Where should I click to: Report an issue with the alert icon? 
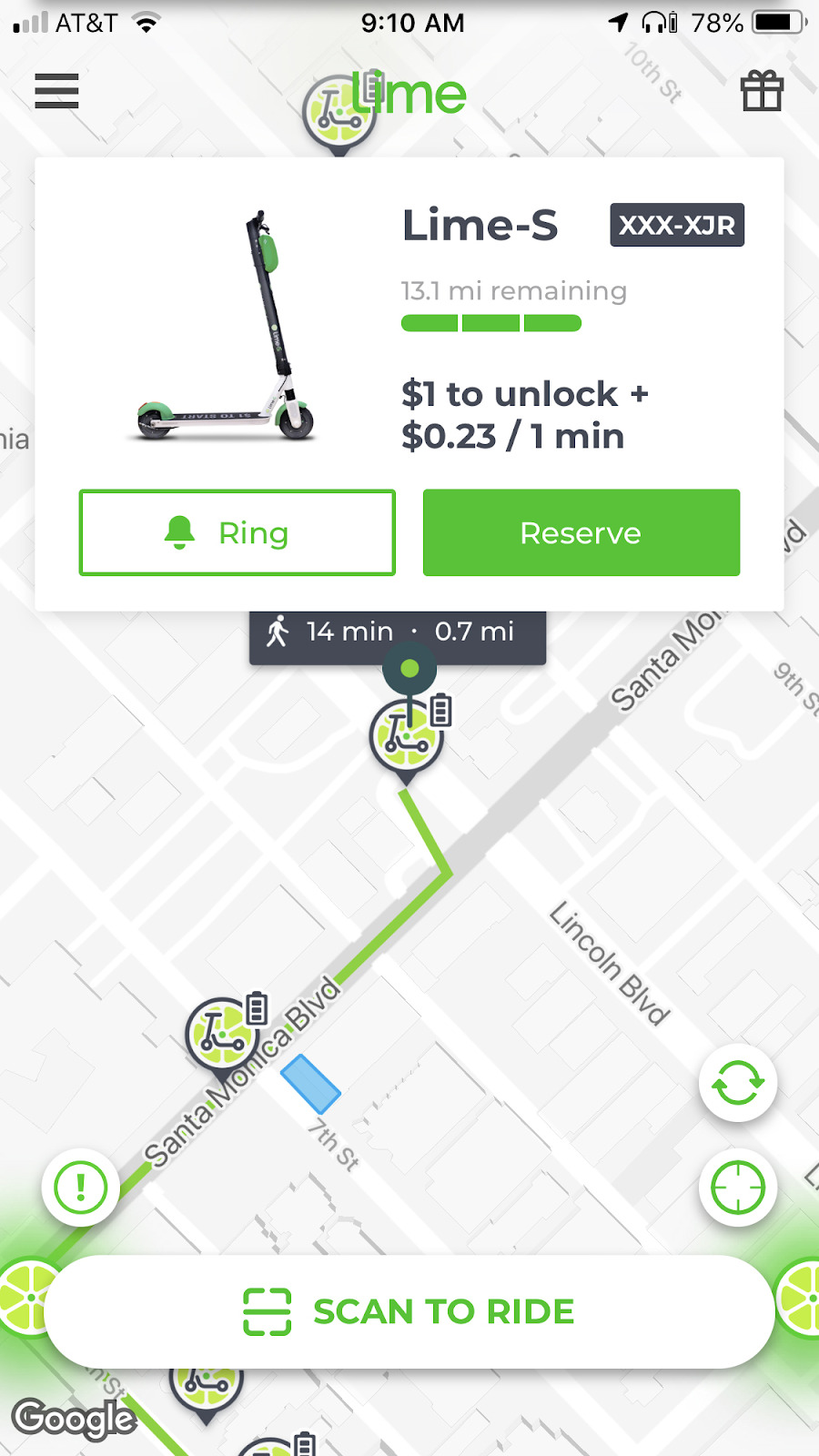81,1188
